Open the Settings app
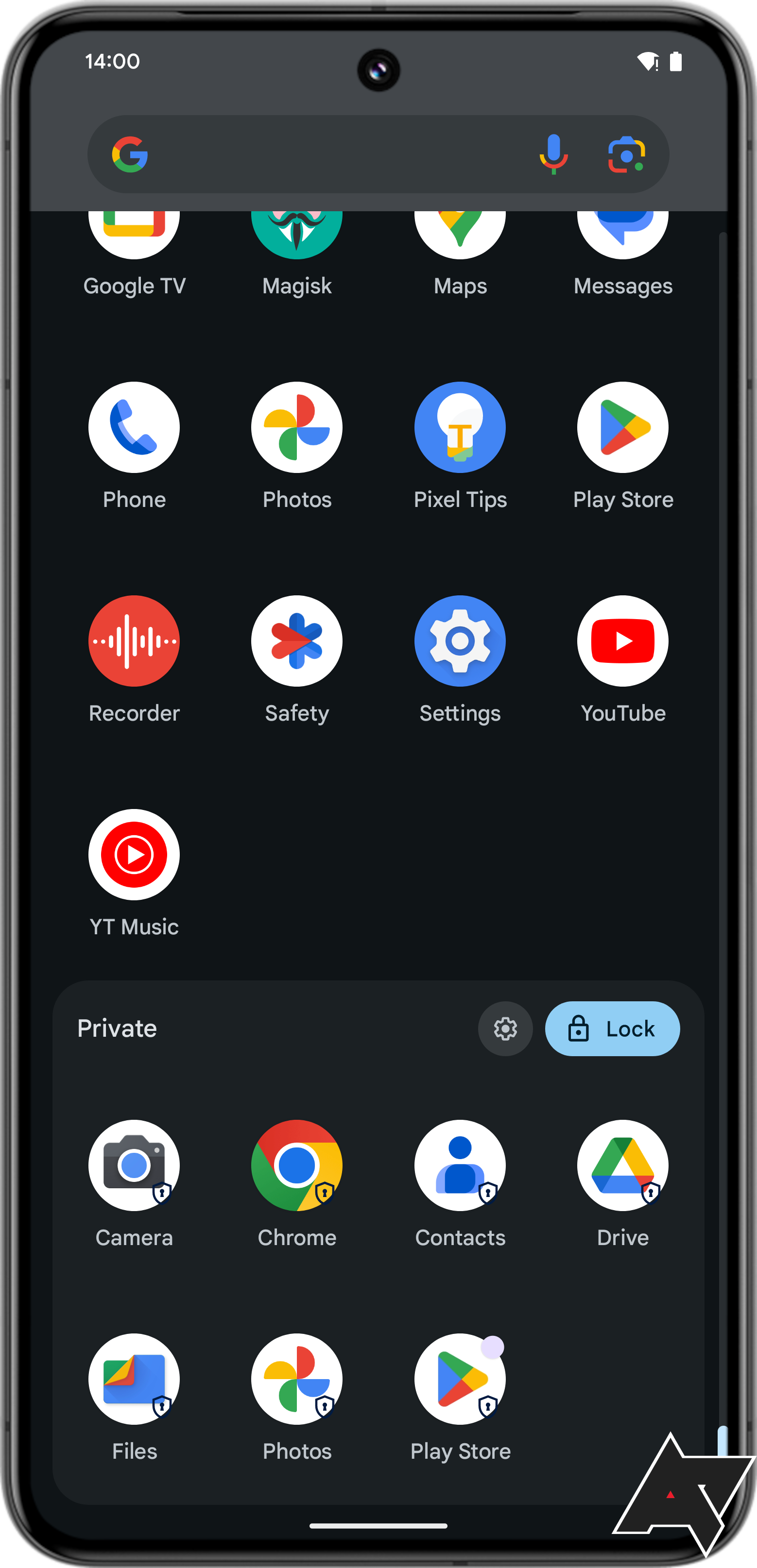757x1568 pixels. coord(460,641)
